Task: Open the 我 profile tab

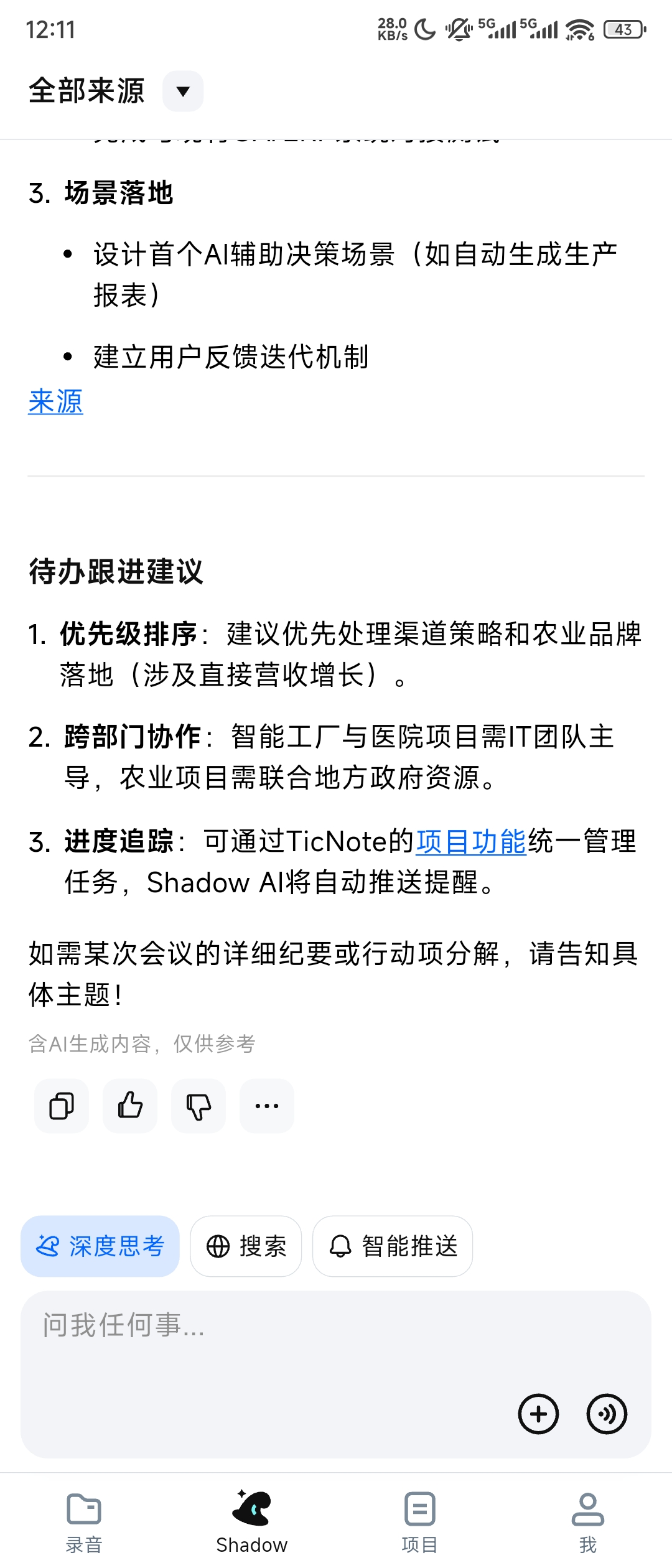Action: click(588, 1521)
